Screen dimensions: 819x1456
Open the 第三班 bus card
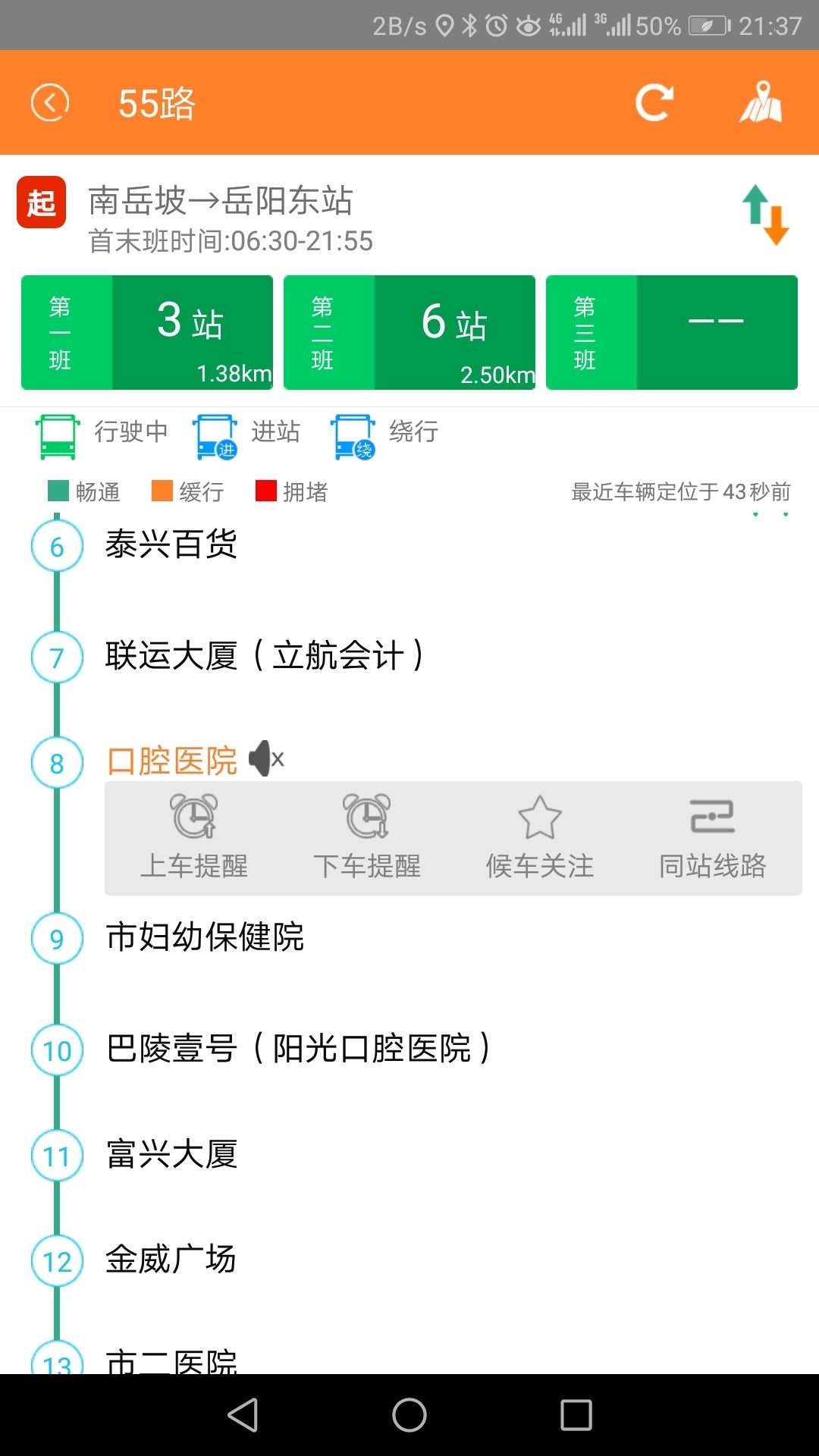tap(672, 333)
